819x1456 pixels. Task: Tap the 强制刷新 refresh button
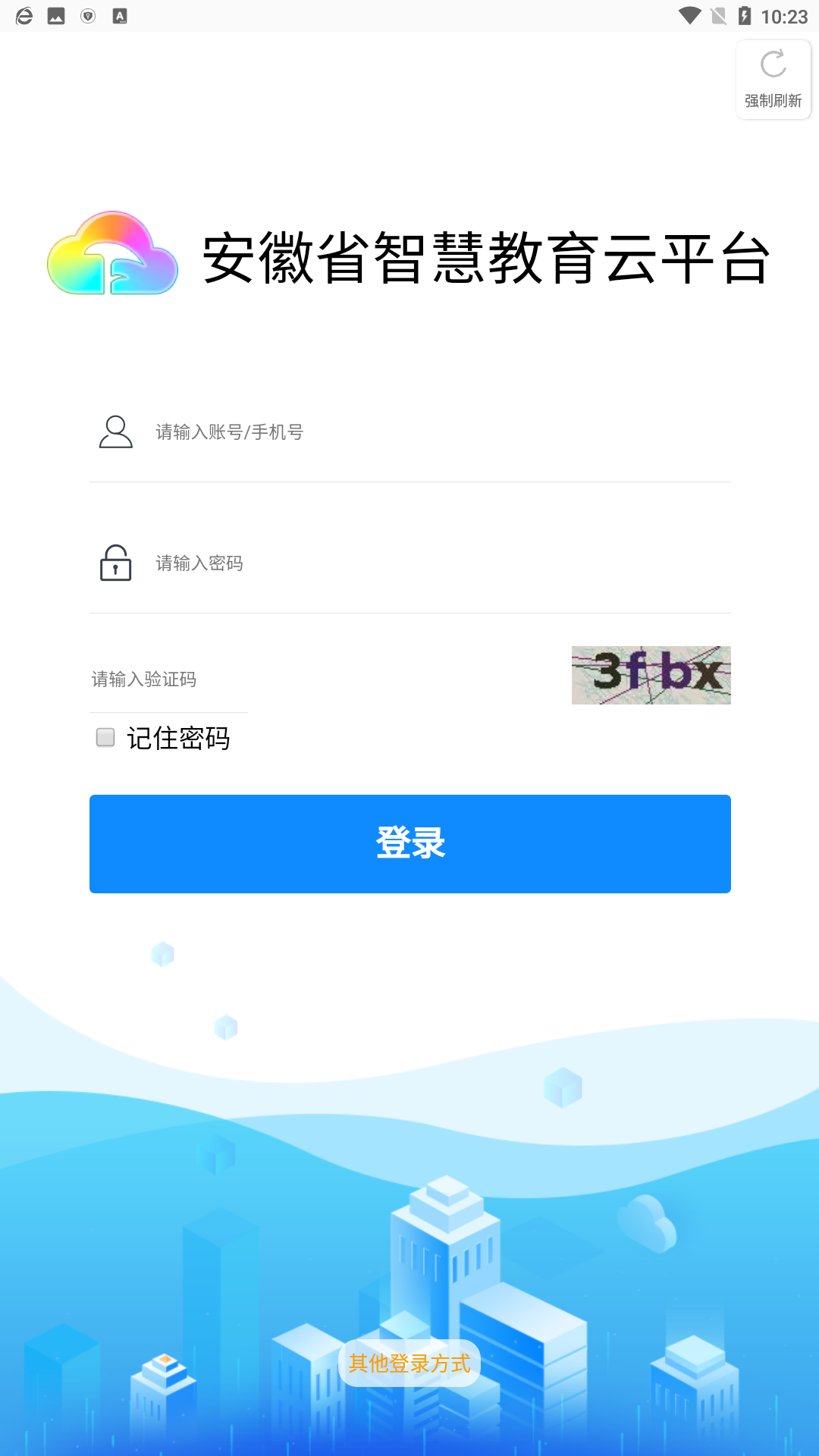click(773, 80)
